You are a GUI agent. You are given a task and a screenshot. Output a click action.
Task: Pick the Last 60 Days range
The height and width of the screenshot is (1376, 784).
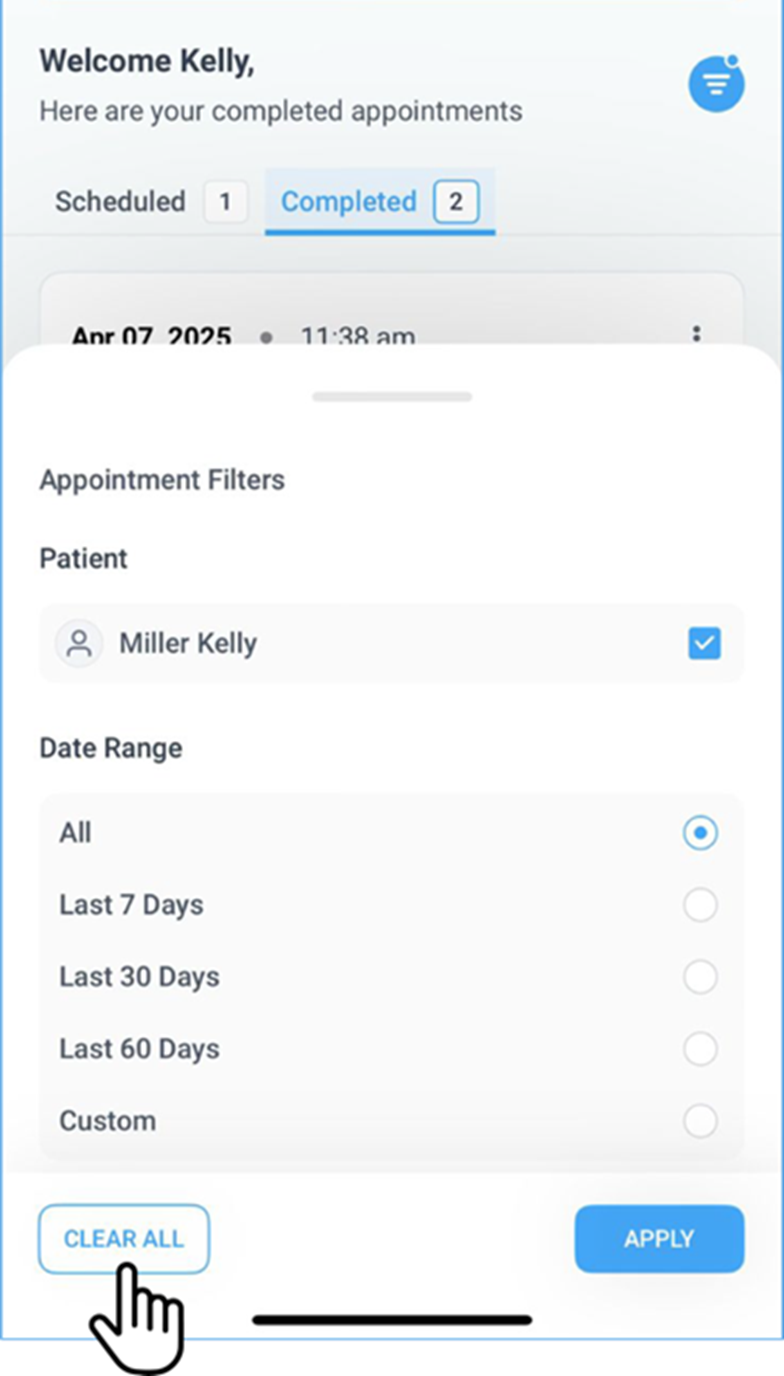(700, 1049)
